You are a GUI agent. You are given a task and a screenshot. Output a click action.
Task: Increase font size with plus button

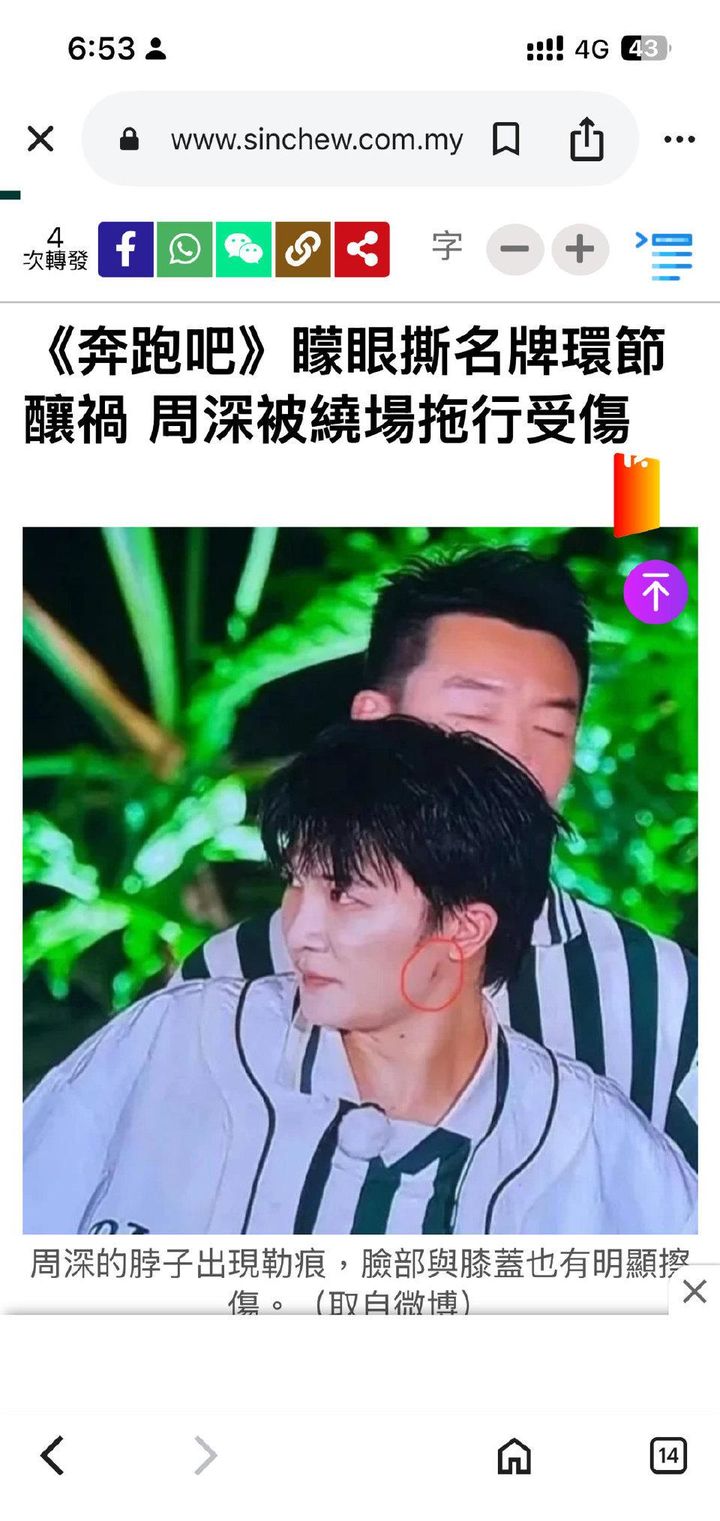coord(580,249)
